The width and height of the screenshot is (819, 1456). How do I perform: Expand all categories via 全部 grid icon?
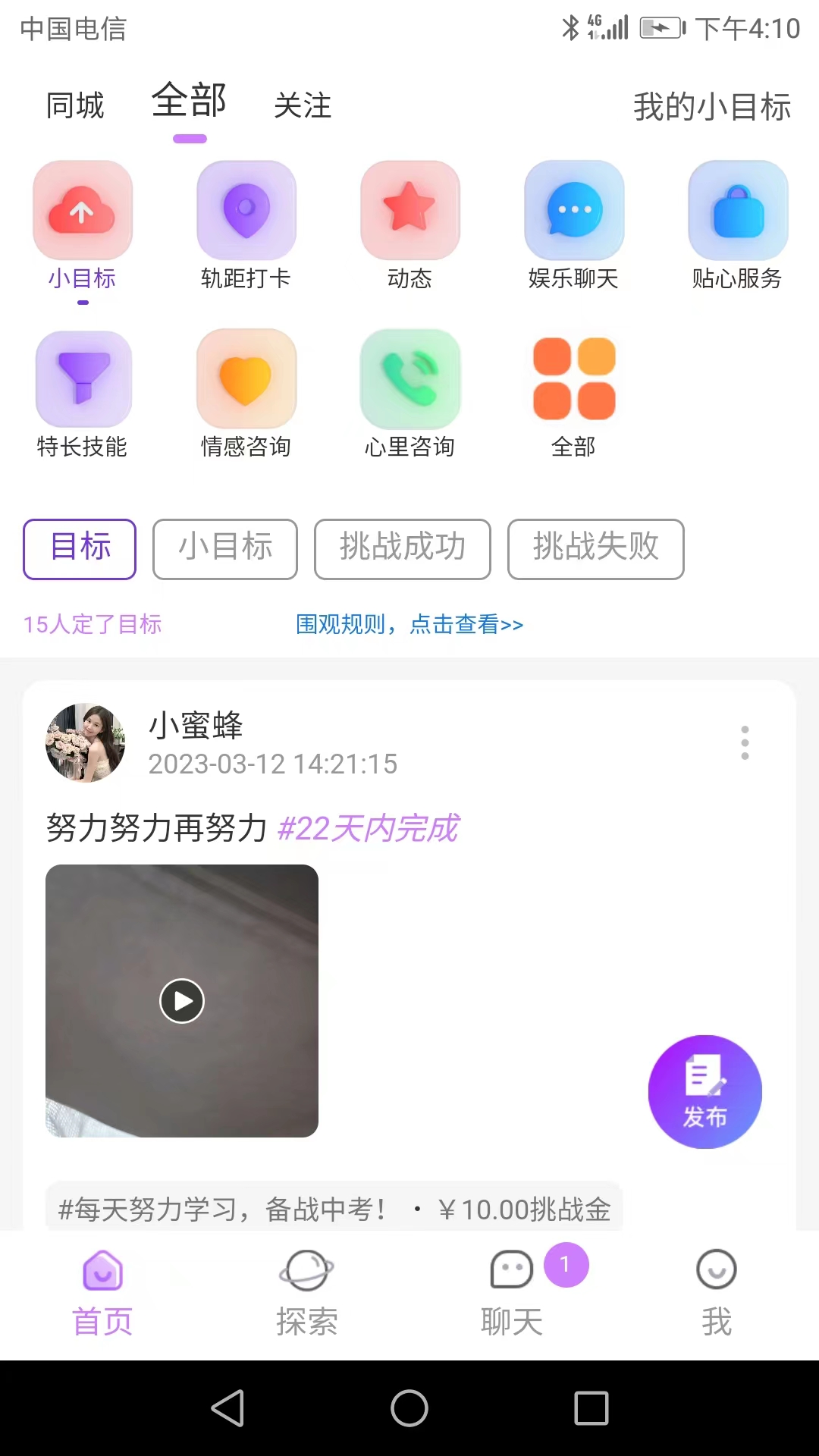point(573,378)
